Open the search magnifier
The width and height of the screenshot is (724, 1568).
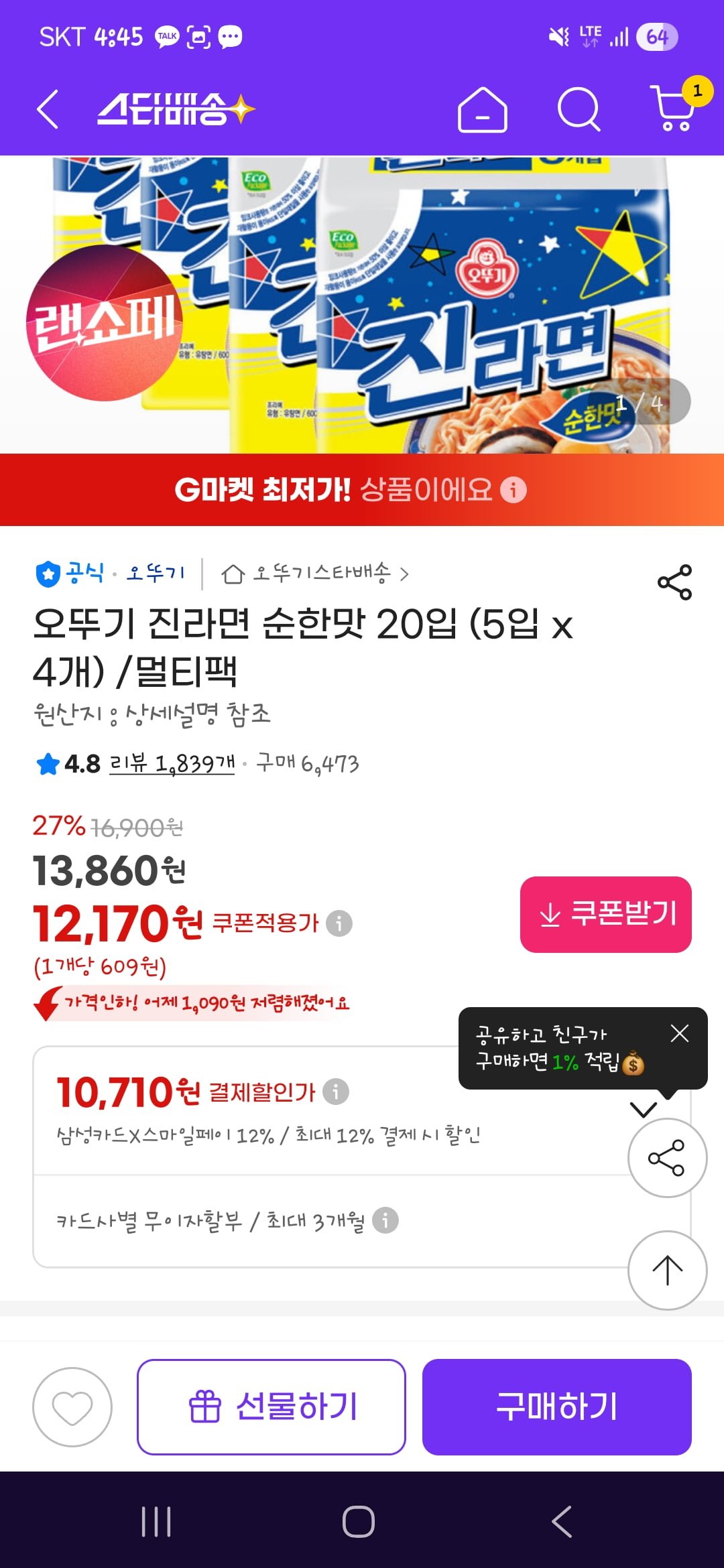pos(579,109)
